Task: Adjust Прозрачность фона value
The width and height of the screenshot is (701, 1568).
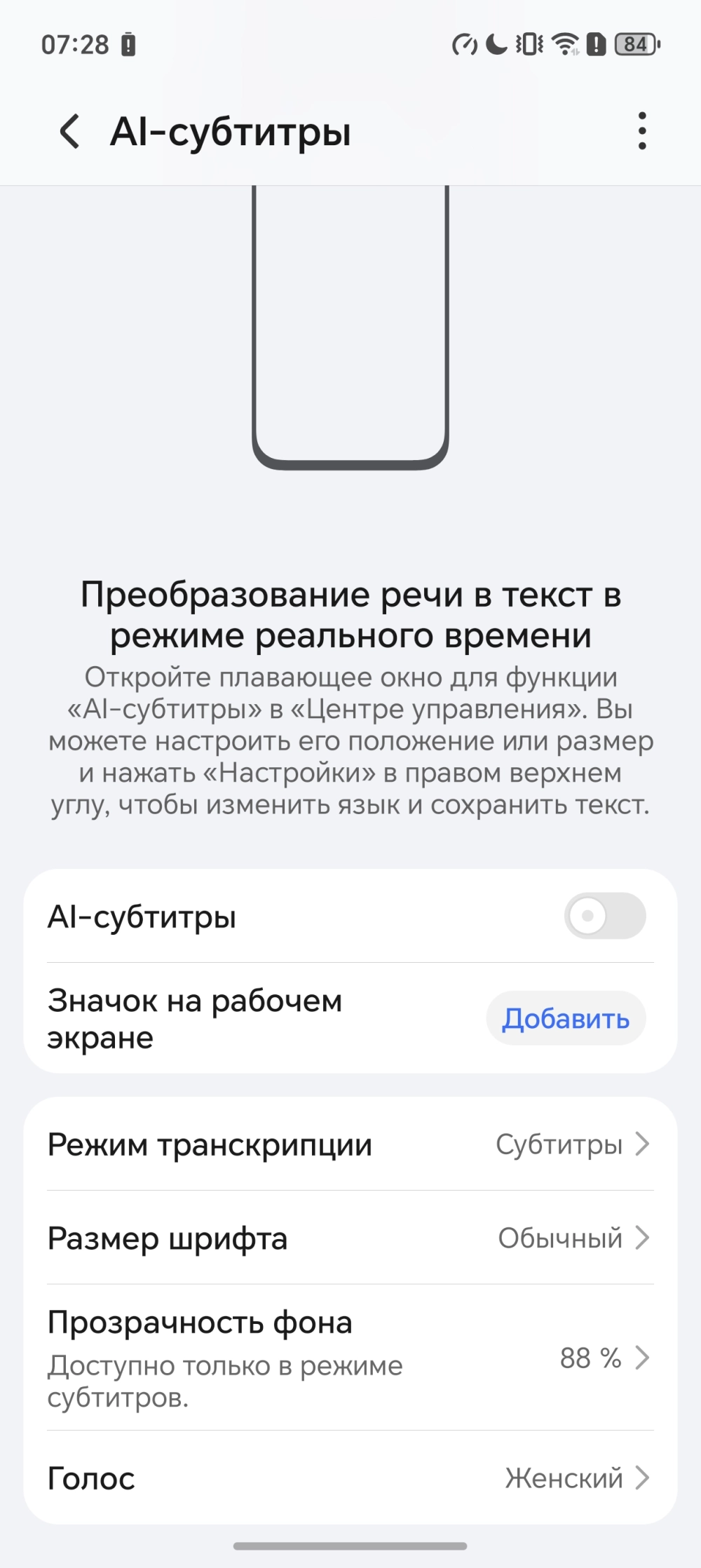Action: coord(350,1358)
